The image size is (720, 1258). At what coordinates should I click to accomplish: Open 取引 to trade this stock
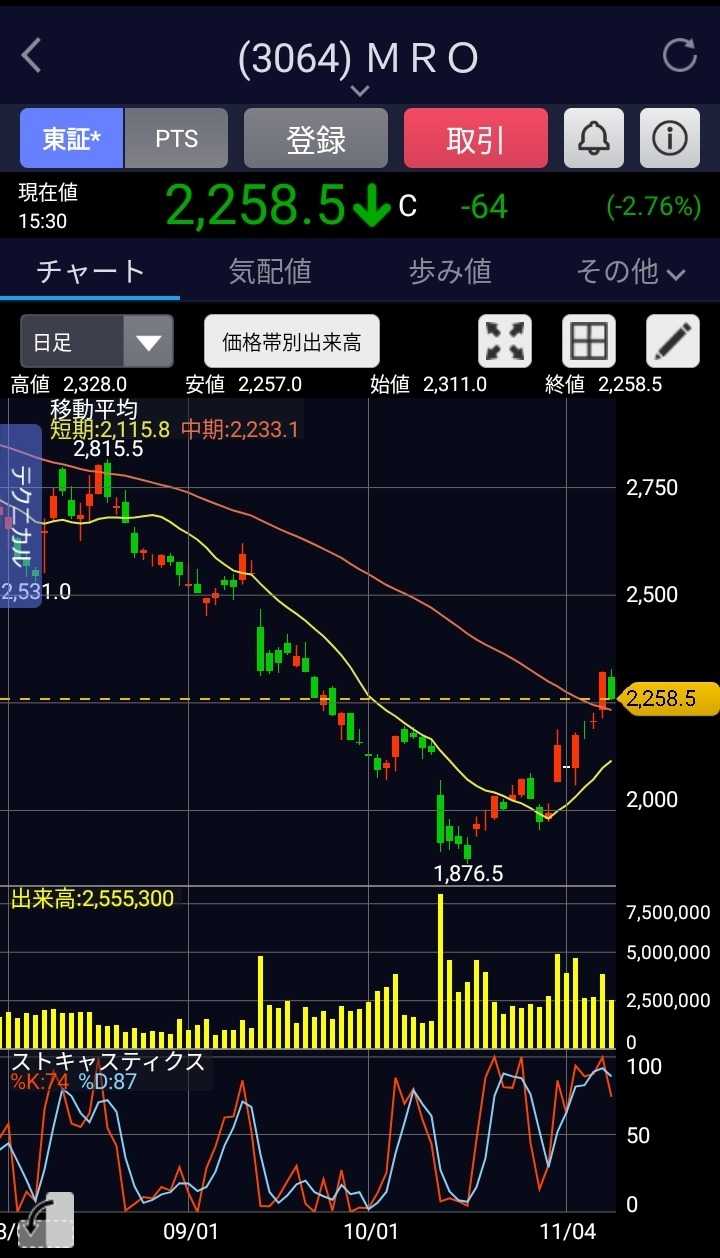[476, 139]
